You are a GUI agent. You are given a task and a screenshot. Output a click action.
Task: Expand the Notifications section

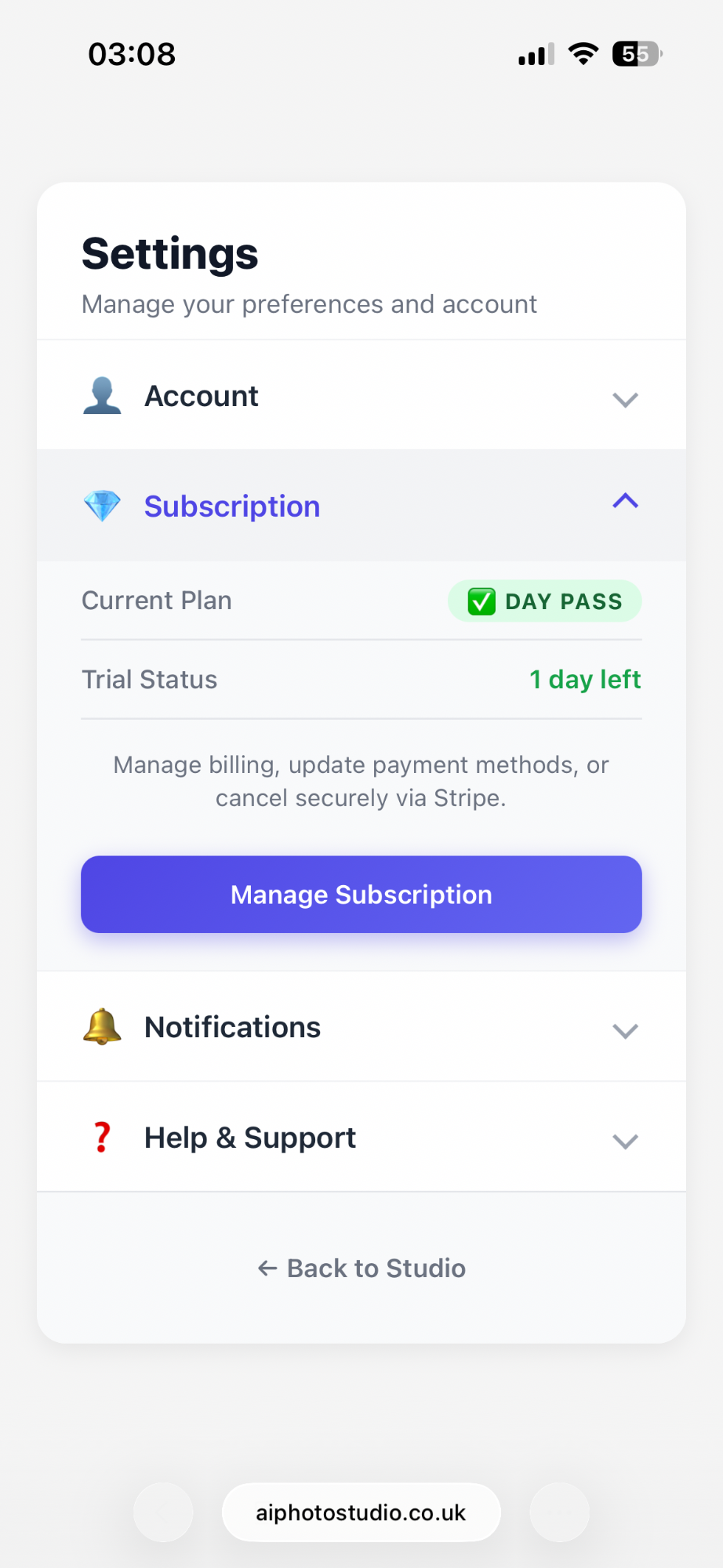[361, 1028]
